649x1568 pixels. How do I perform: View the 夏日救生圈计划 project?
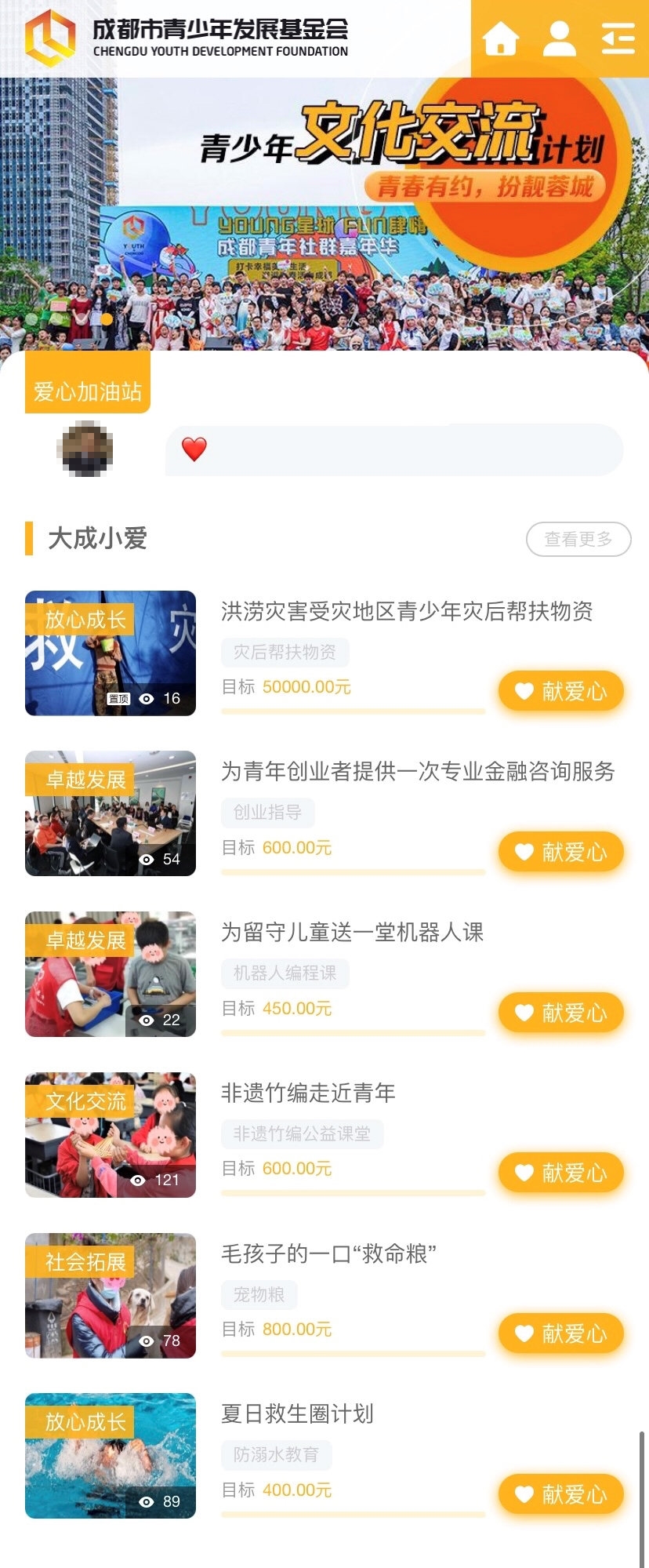coord(297,1413)
